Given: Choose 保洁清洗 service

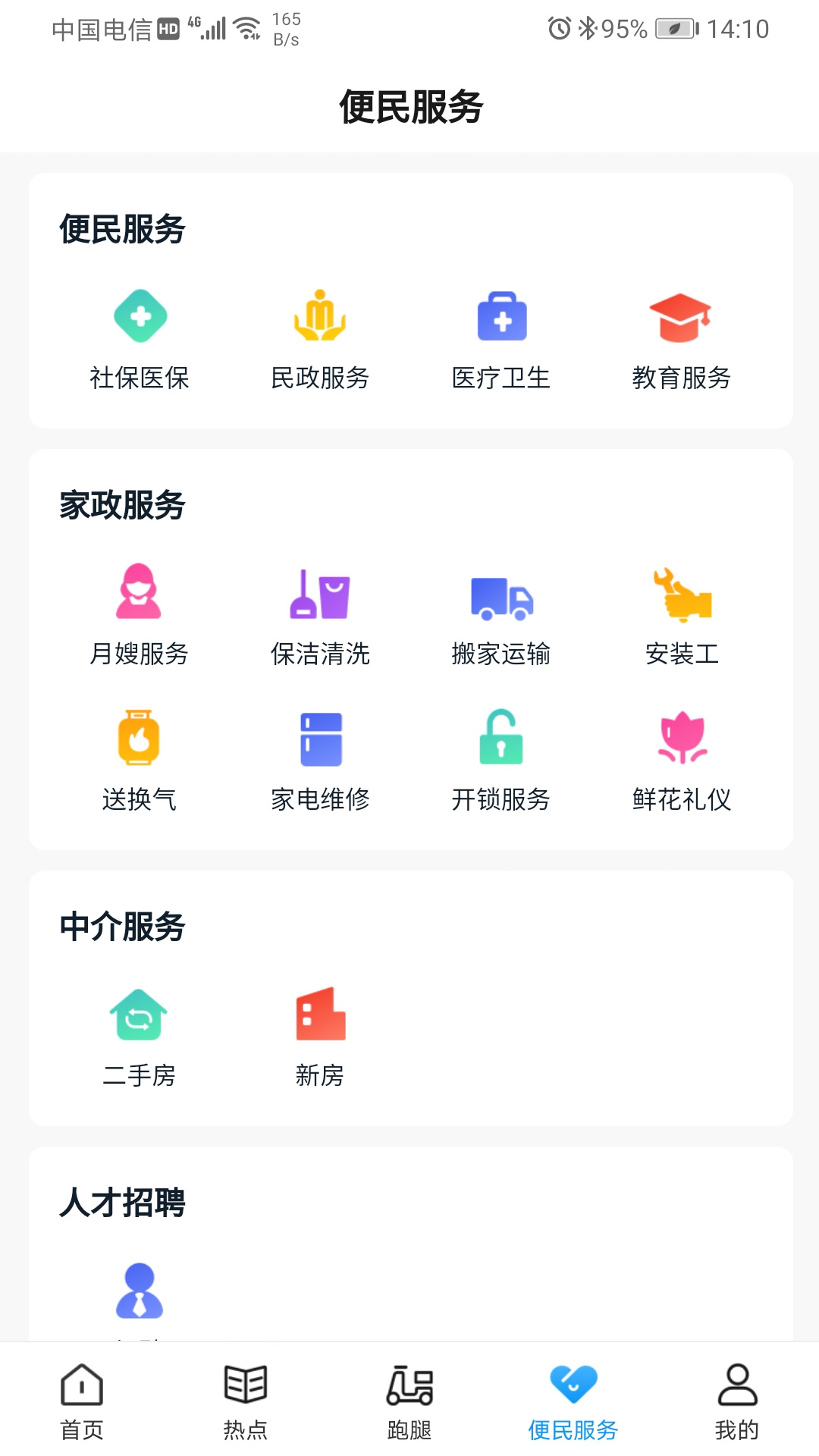Looking at the screenshot, I should pos(320,614).
